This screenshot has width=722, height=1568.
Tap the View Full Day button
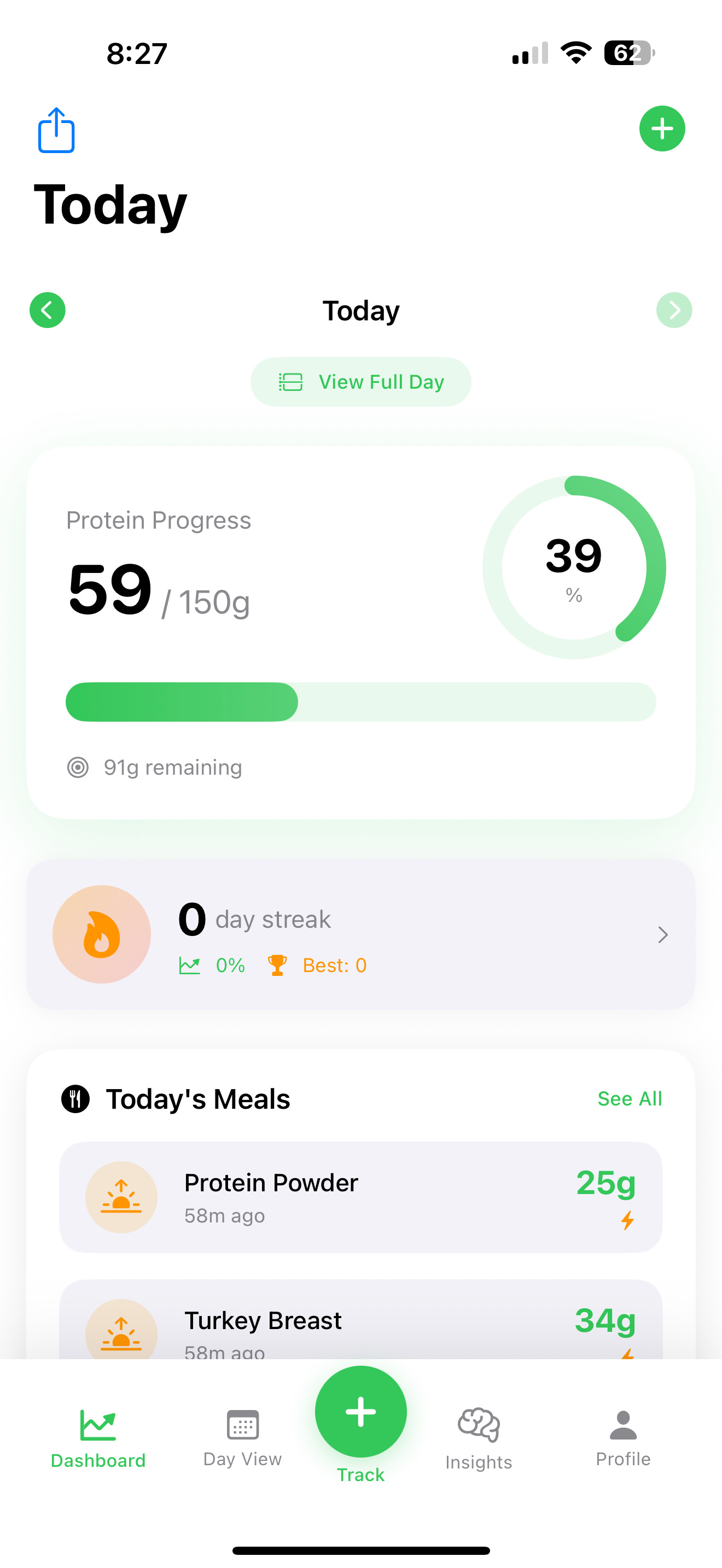point(360,382)
